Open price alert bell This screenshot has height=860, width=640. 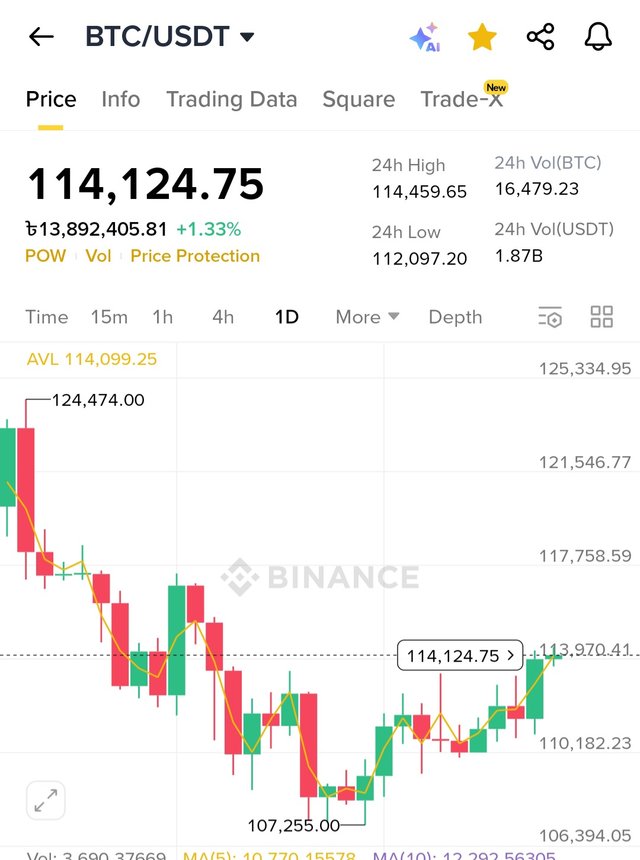point(598,38)
